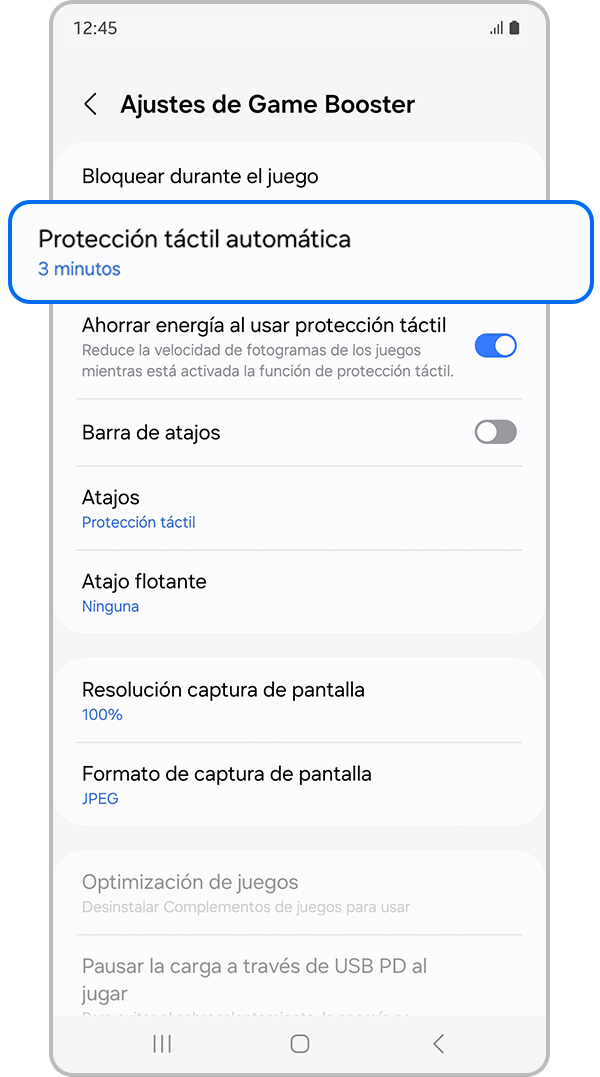Go back from Ajustes de Game Booster

(91, 104)
